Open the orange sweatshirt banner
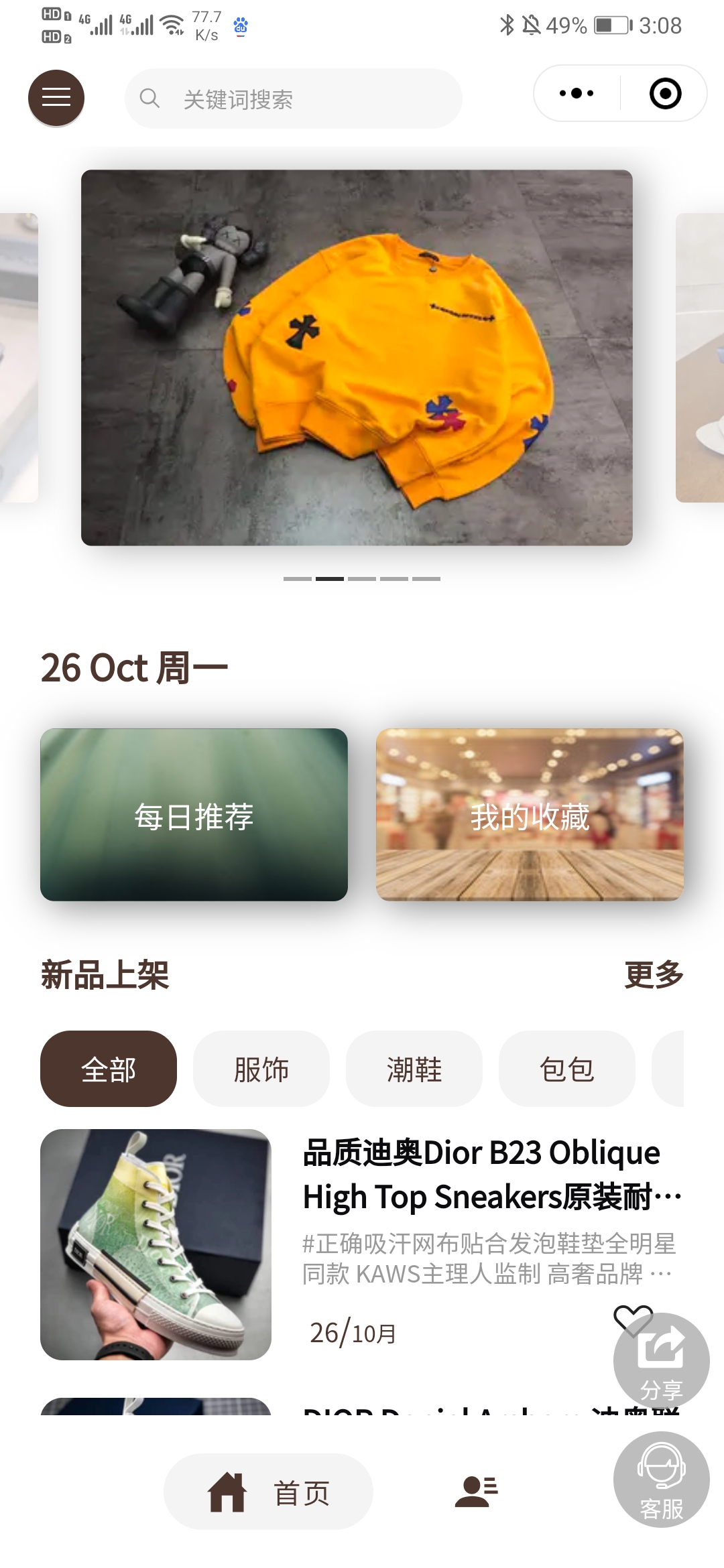Viewport: 724px width, 1568px height. click(x=357, y=357)
